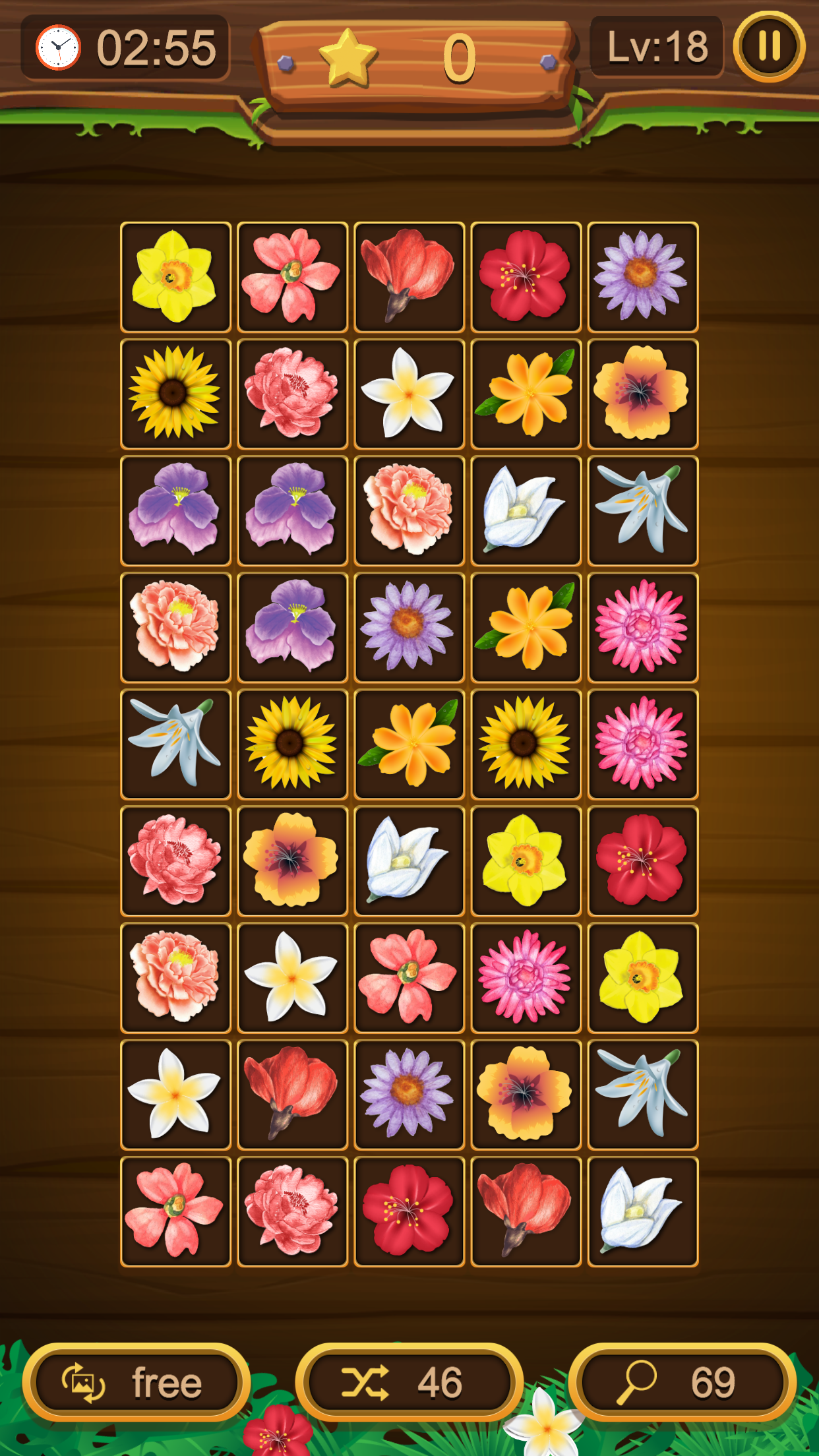Pick the yellow daffodil directly above a sunflower

(175, 277)
